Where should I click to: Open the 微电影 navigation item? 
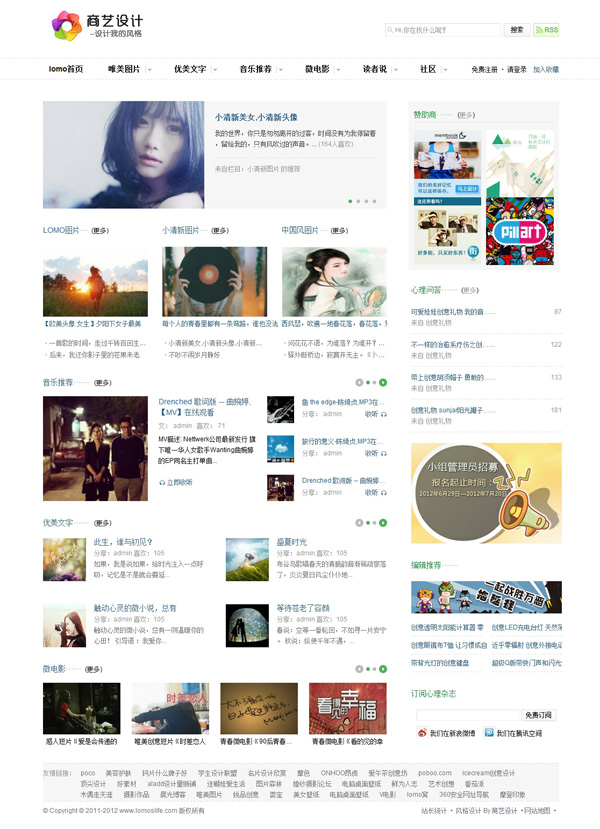(317, 69)
